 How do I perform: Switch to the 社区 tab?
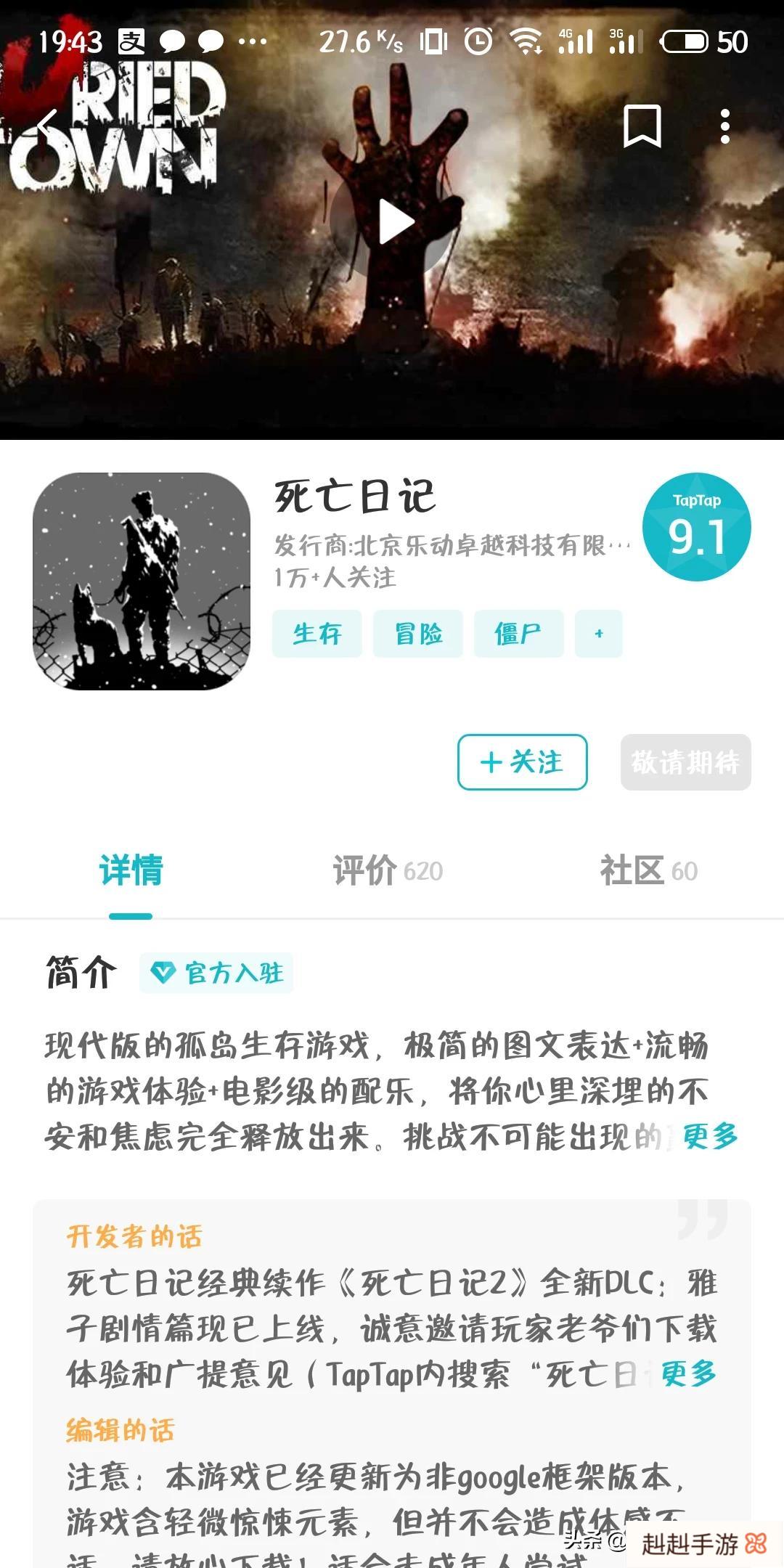(648, 870)
